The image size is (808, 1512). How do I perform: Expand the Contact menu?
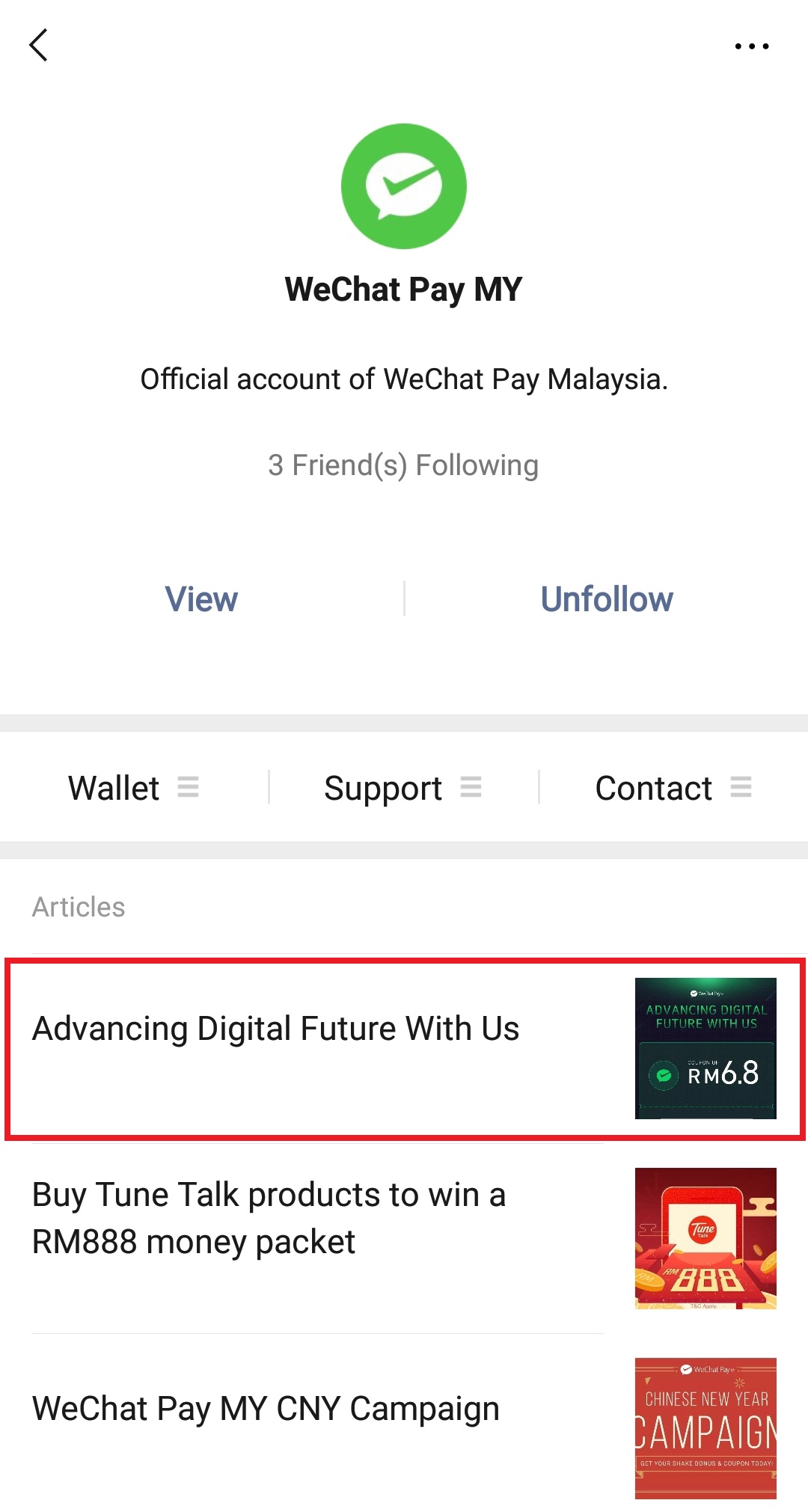(673, 788)
